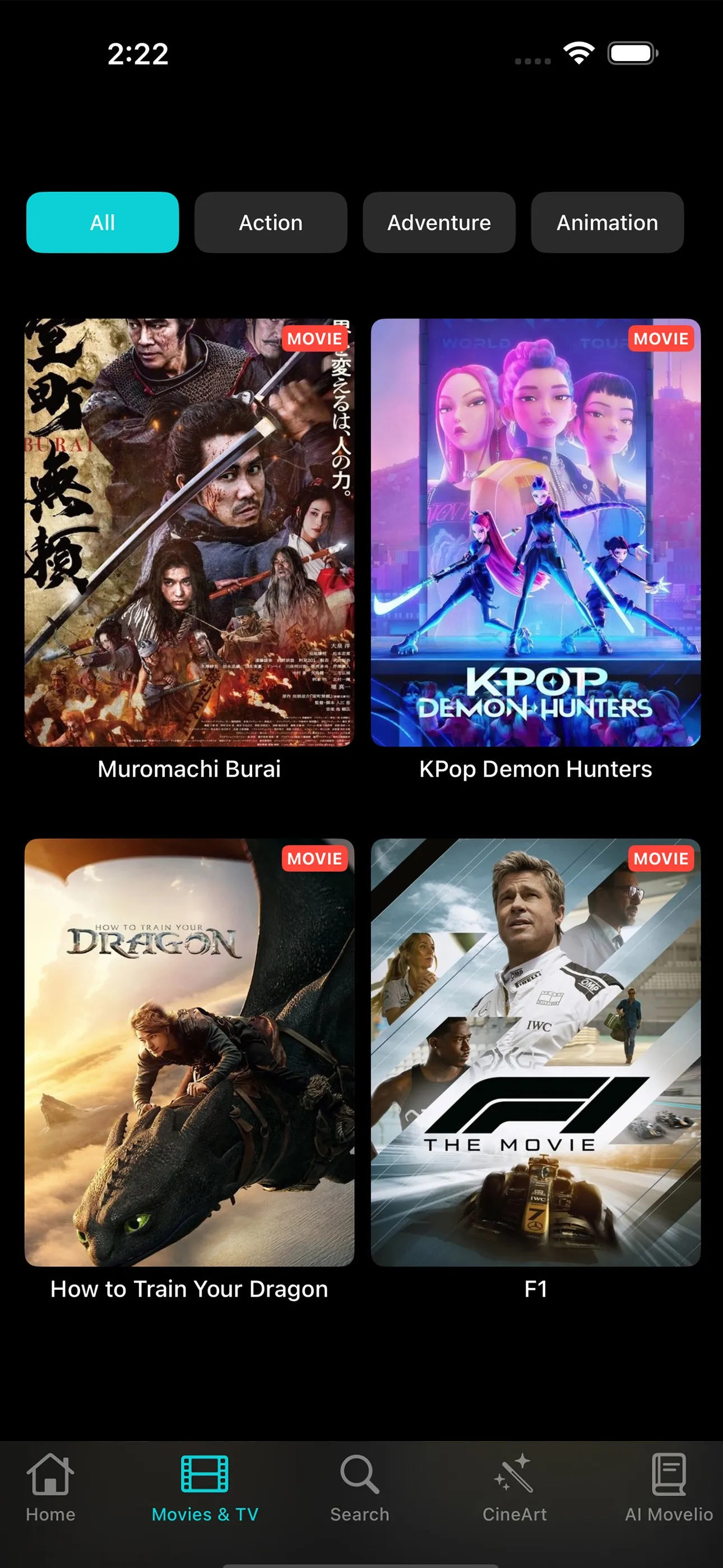The image size is (723, 1568).
Task: Open How to Train Your Dragon
Action: point(189,1052)
